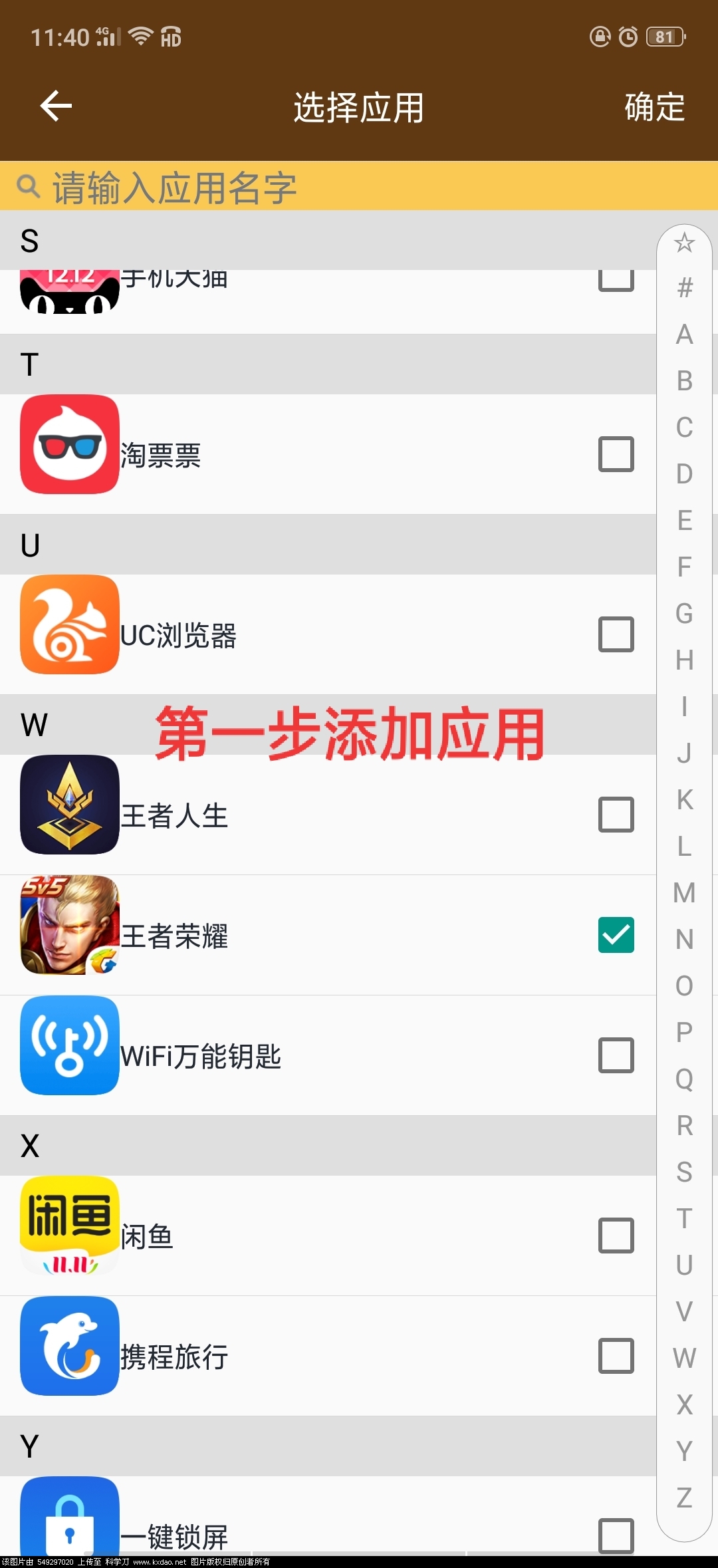Select UC浏览器 checkbox

(616, 634)
